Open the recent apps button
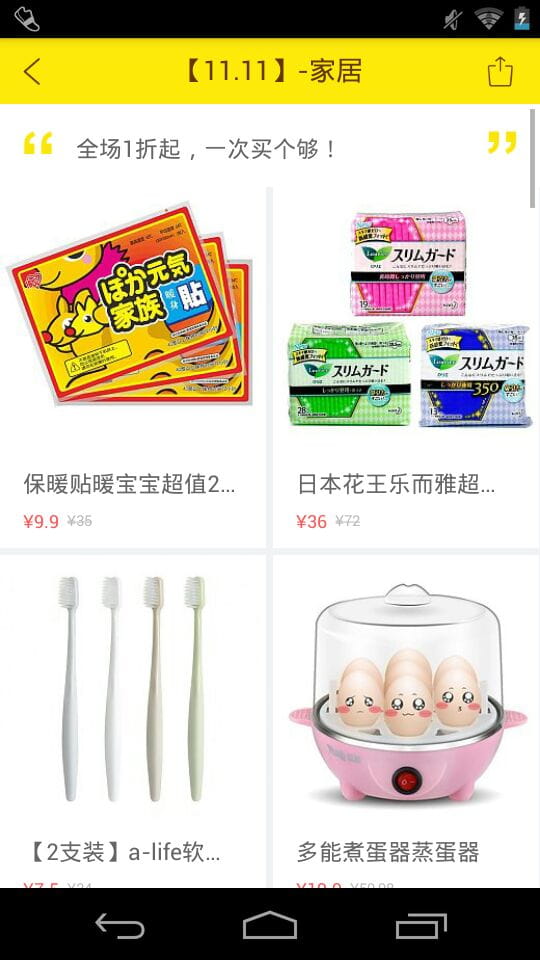 click(421, 924)
